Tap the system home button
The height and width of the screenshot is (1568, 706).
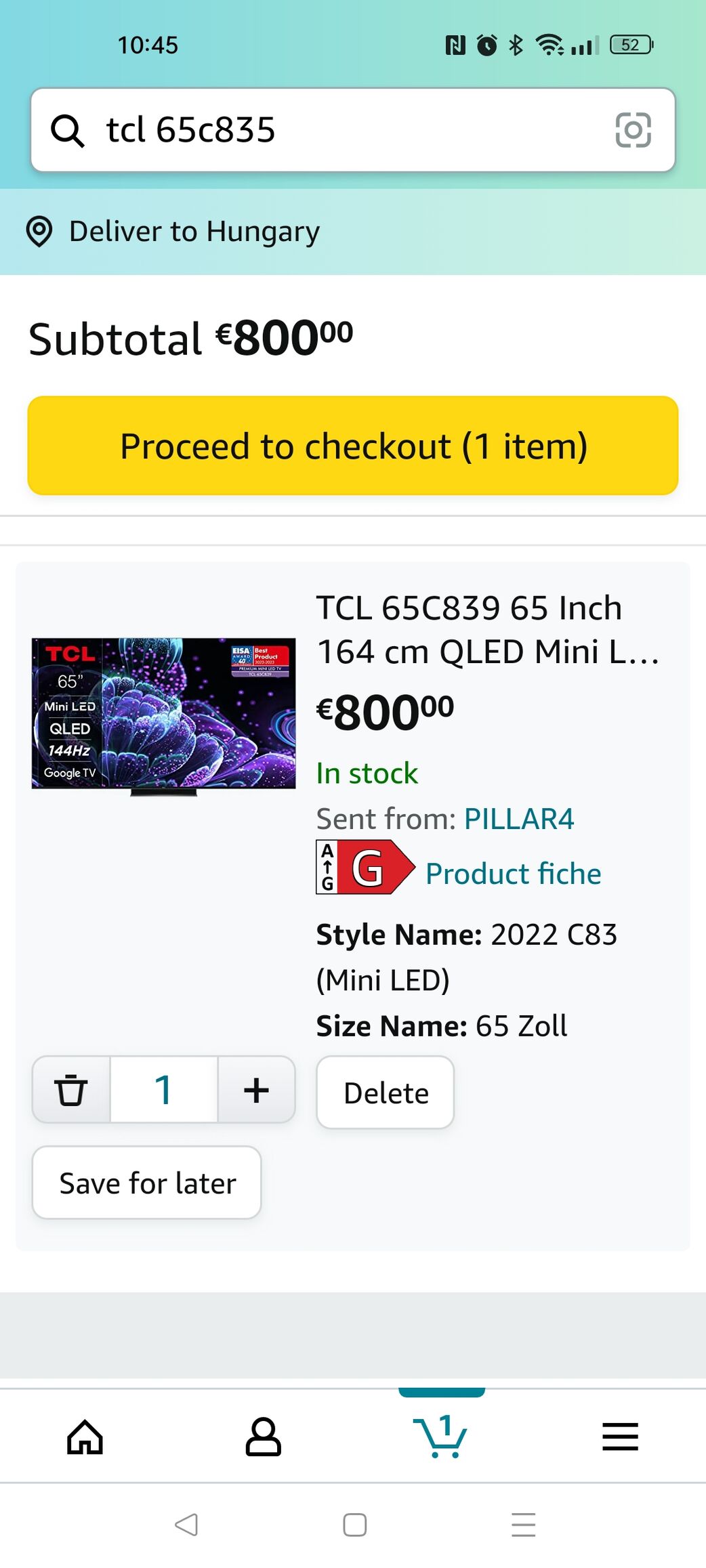354,1525
